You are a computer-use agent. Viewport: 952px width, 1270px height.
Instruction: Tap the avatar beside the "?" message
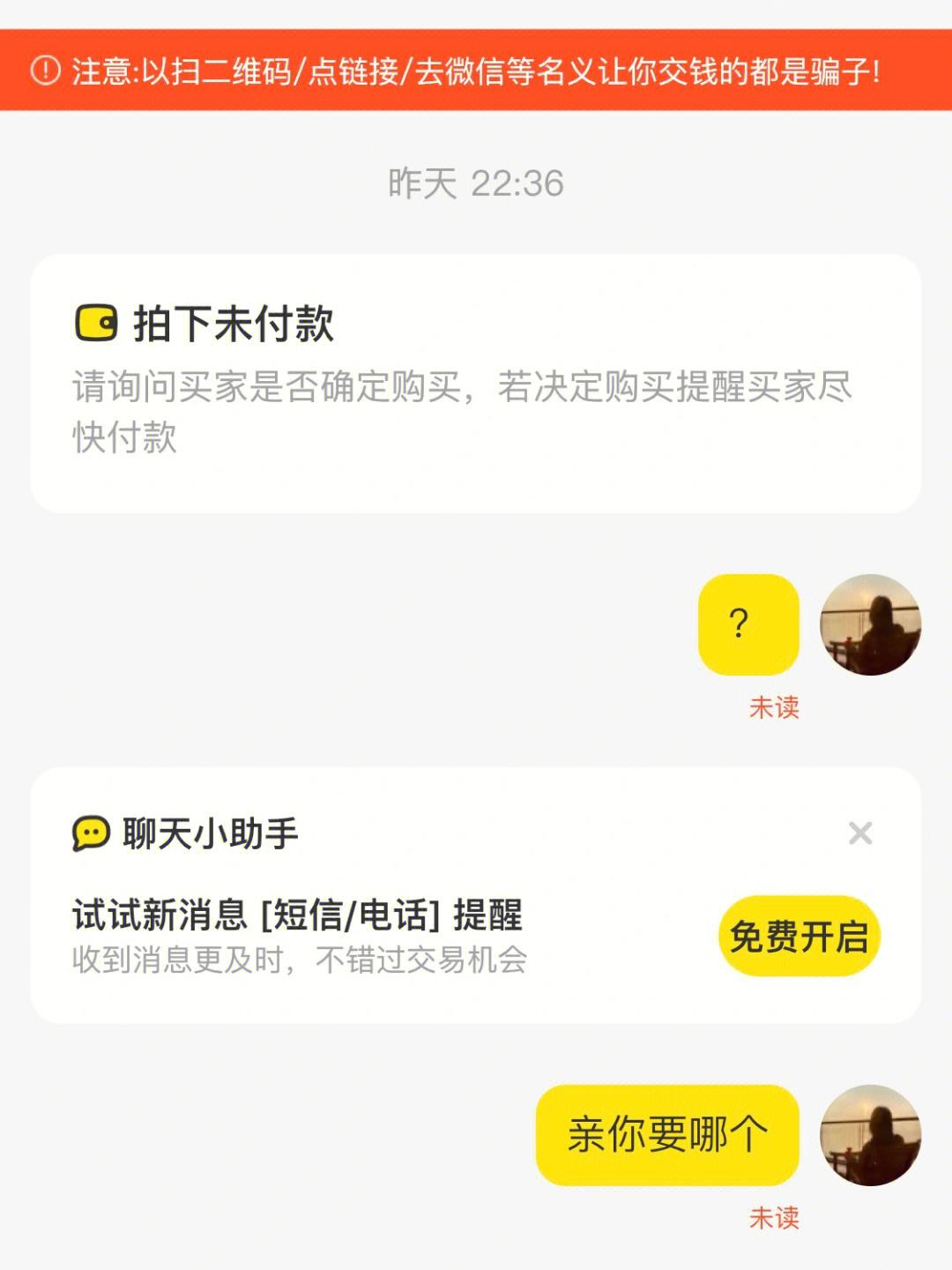tap(870, 625)
